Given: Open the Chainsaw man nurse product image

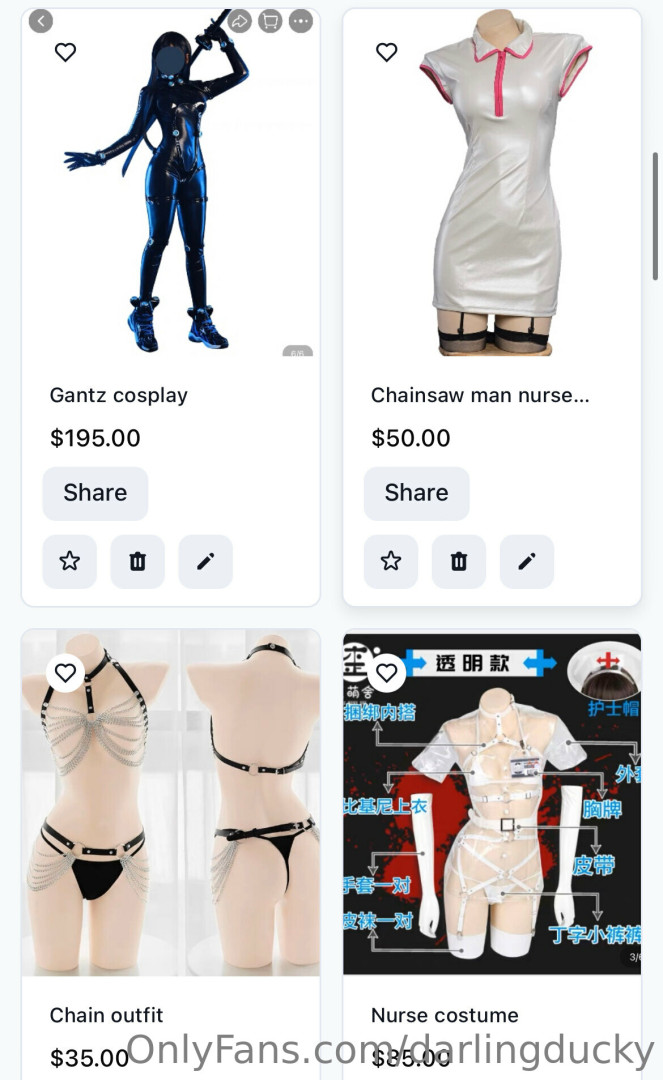Looking at the screenshot, I should 492,200.
